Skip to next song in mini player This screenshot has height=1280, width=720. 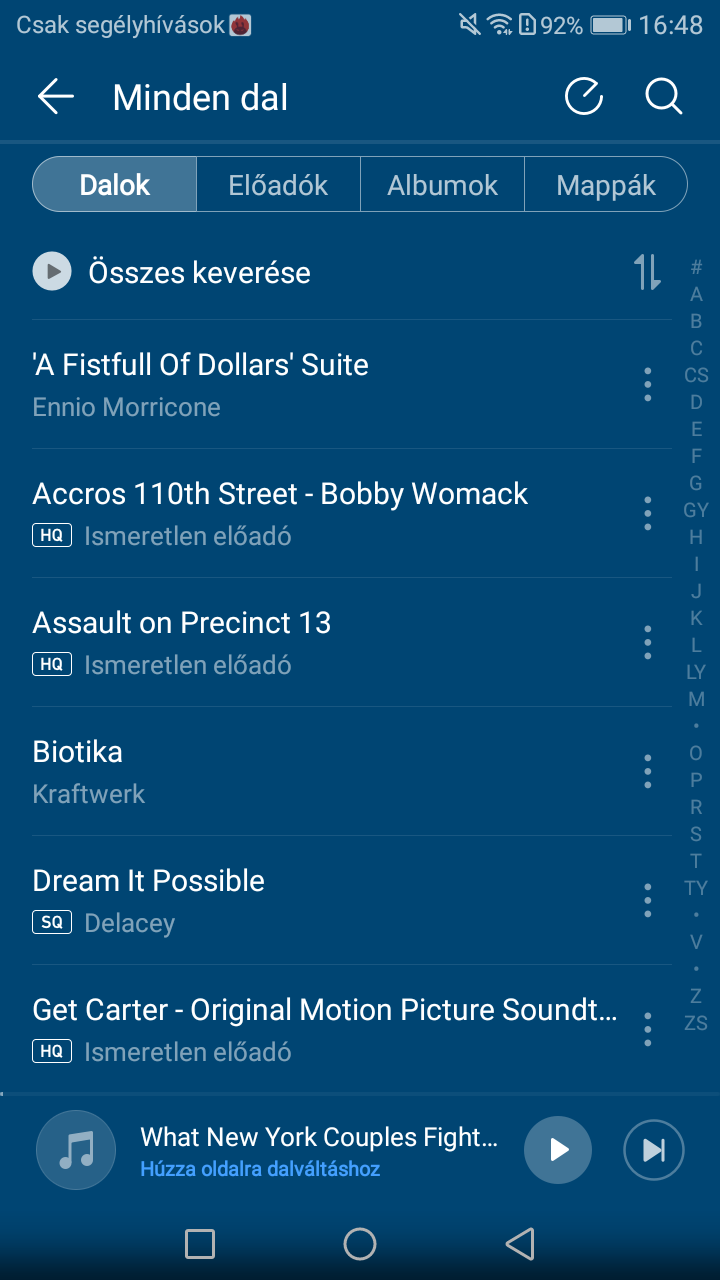click(x=654, y=1150)
